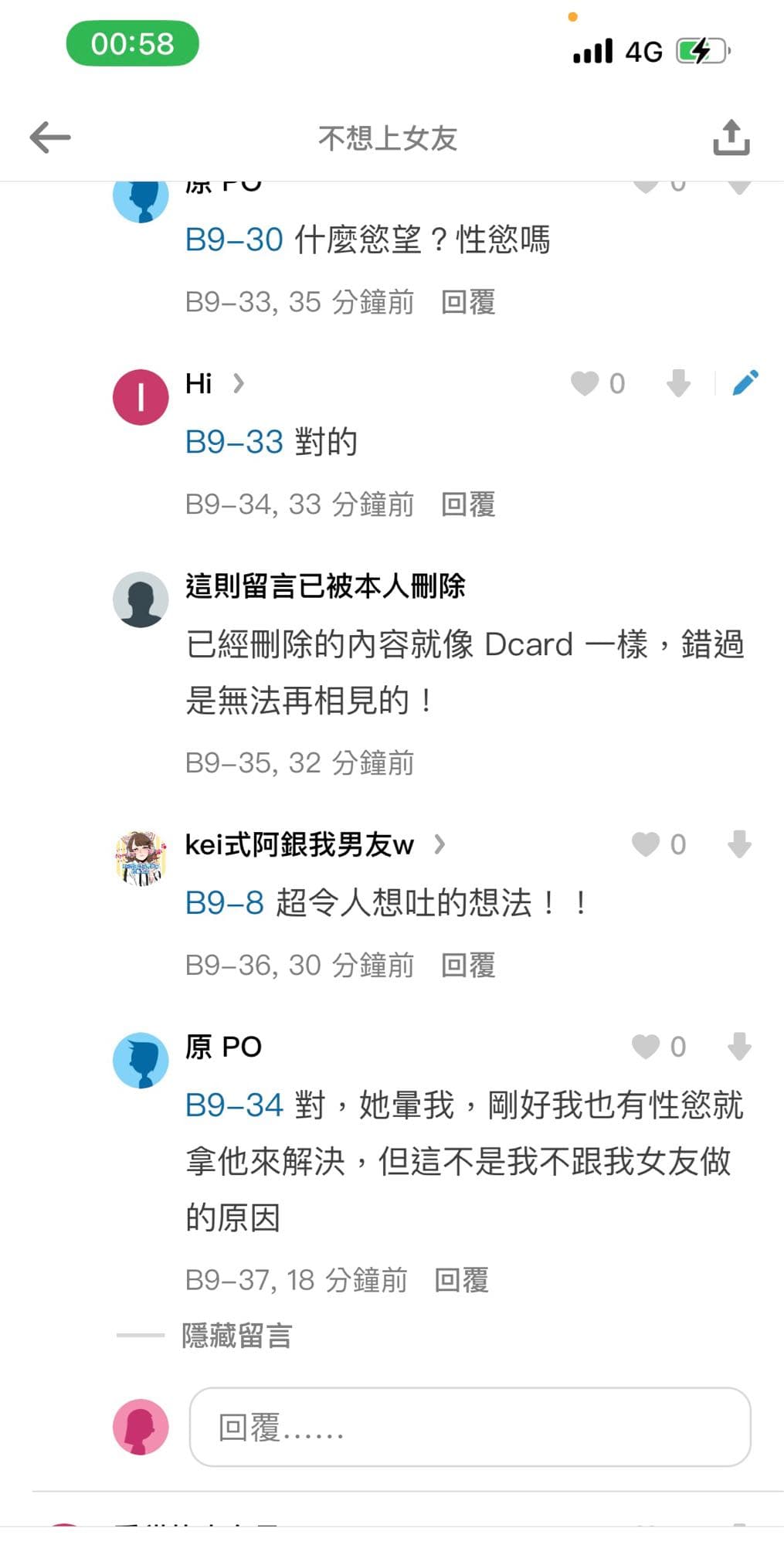Edit the Hi comment with the pencil icon
This screenshot has height=1545, width=784.
pos(745,382)
